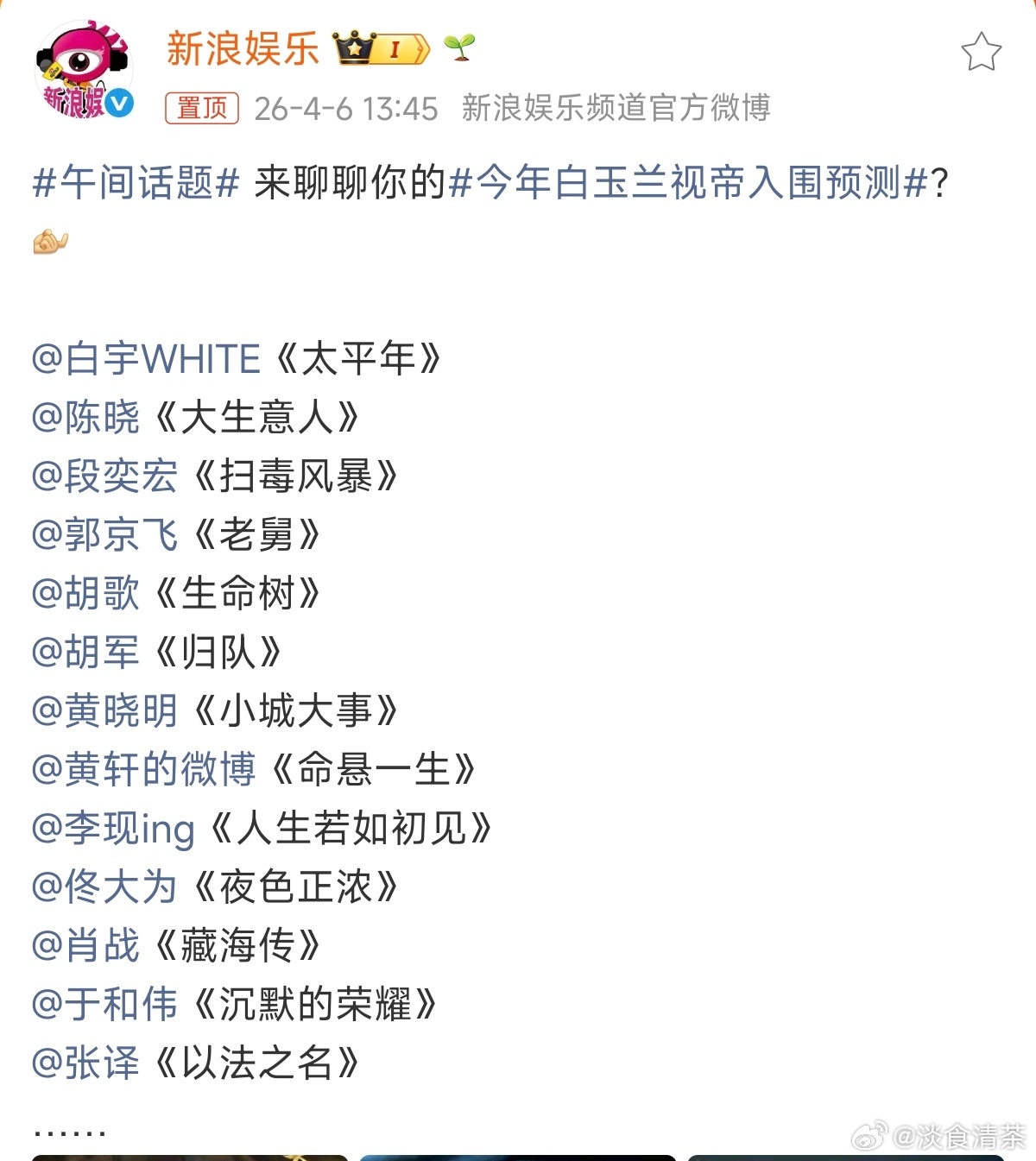Click the @肖战 mention

point(86,947)
